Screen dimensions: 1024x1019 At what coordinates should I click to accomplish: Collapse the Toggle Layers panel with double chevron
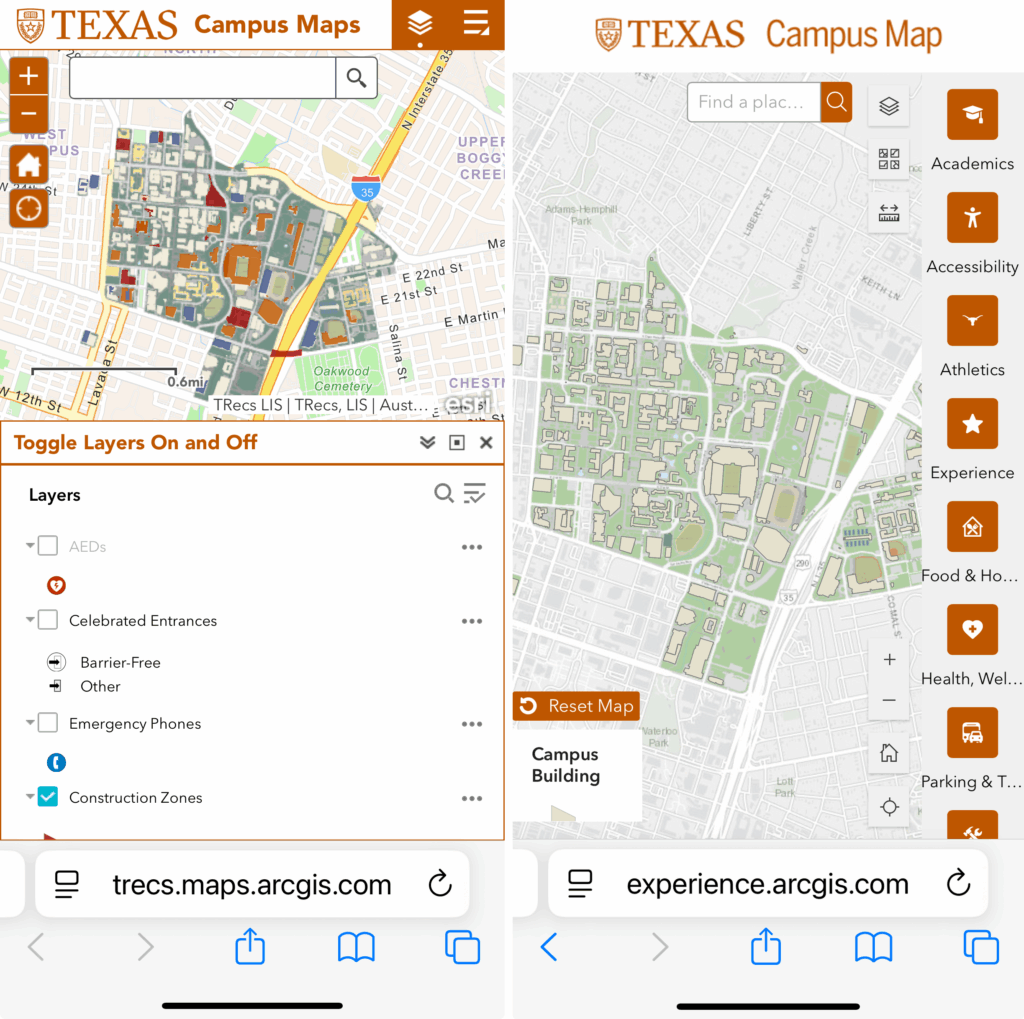pos(428,443)
